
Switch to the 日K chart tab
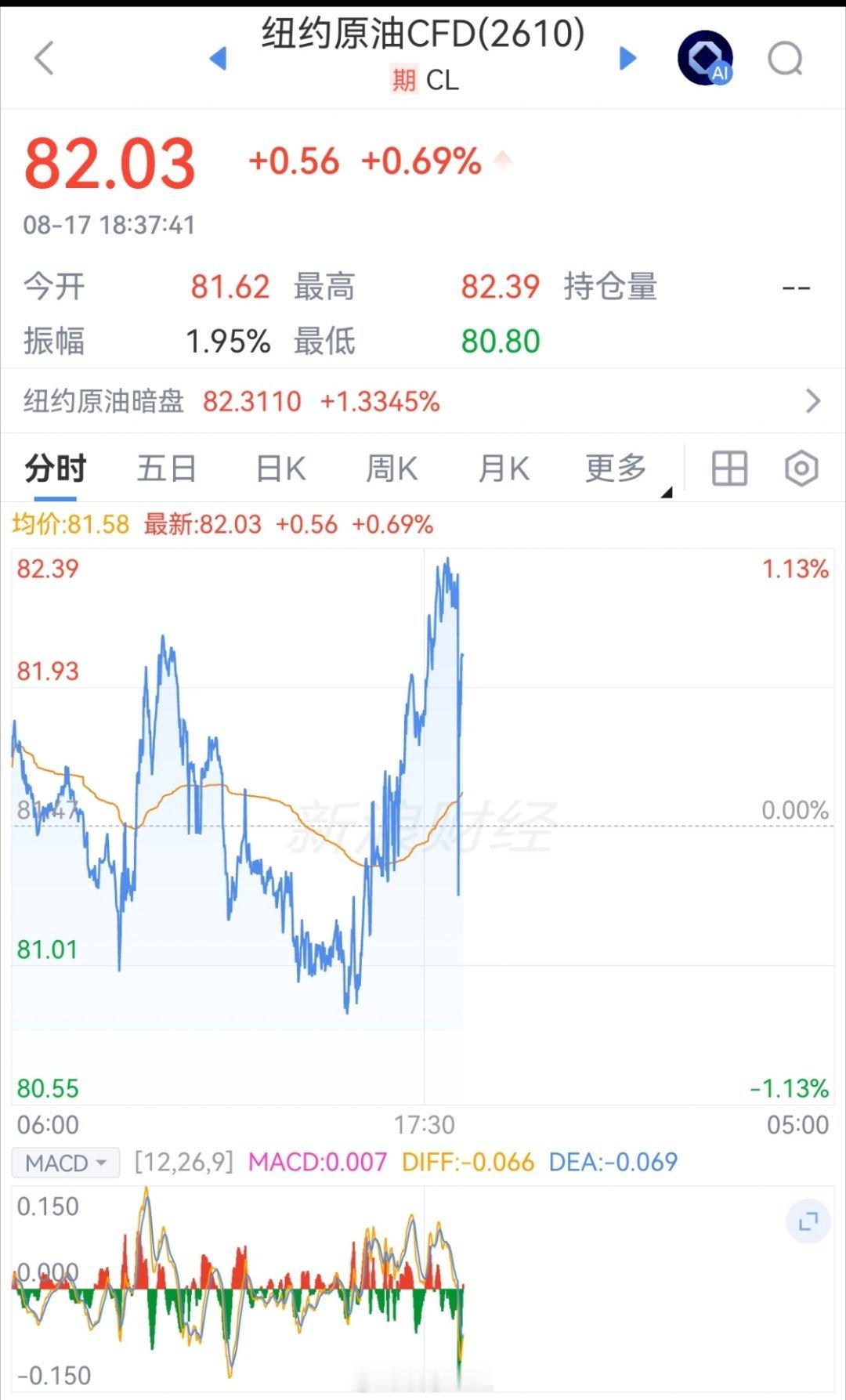pyautogui.click(x=280, y=469)
